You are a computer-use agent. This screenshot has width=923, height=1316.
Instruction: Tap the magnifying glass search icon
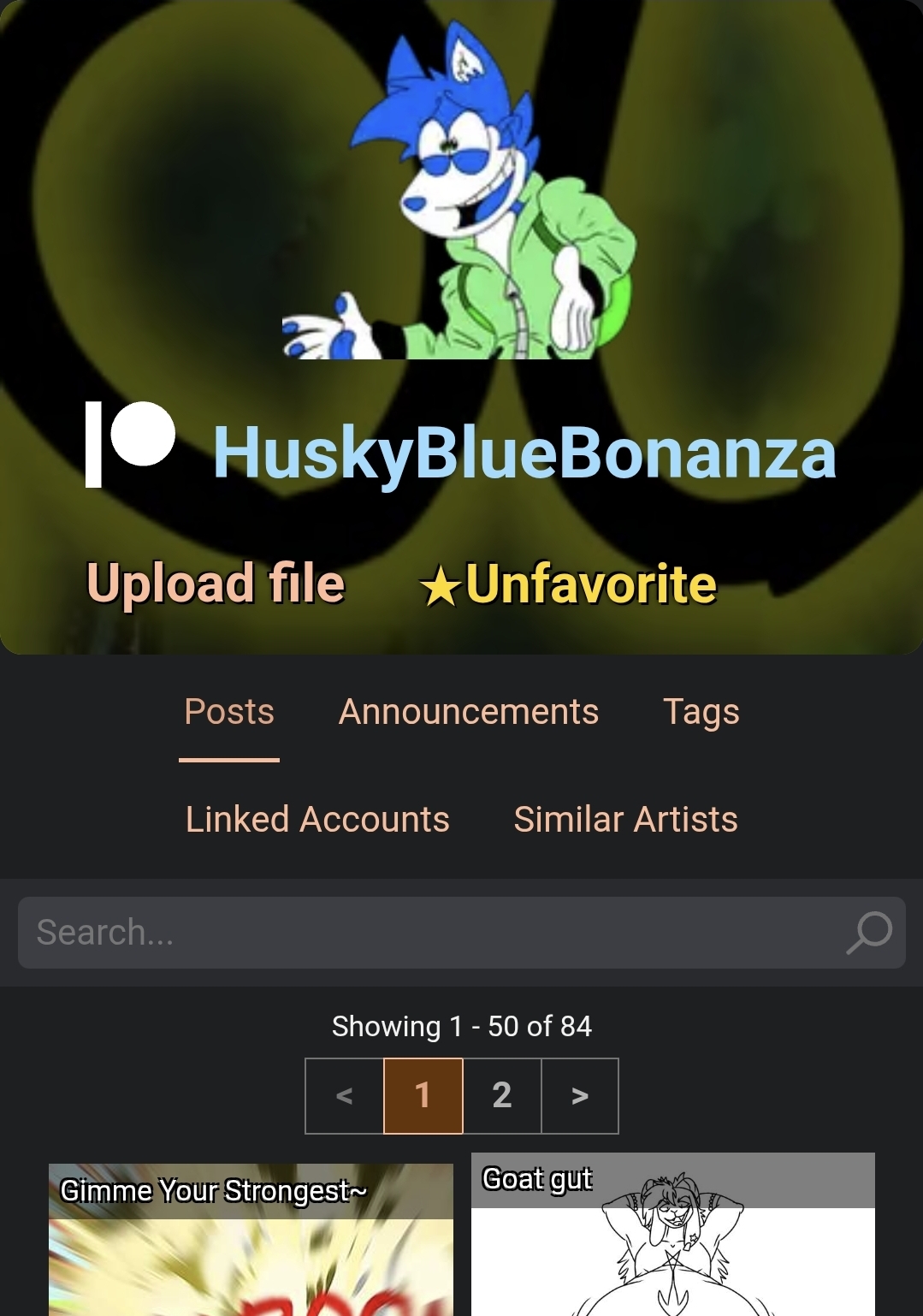tap(869, 933)
